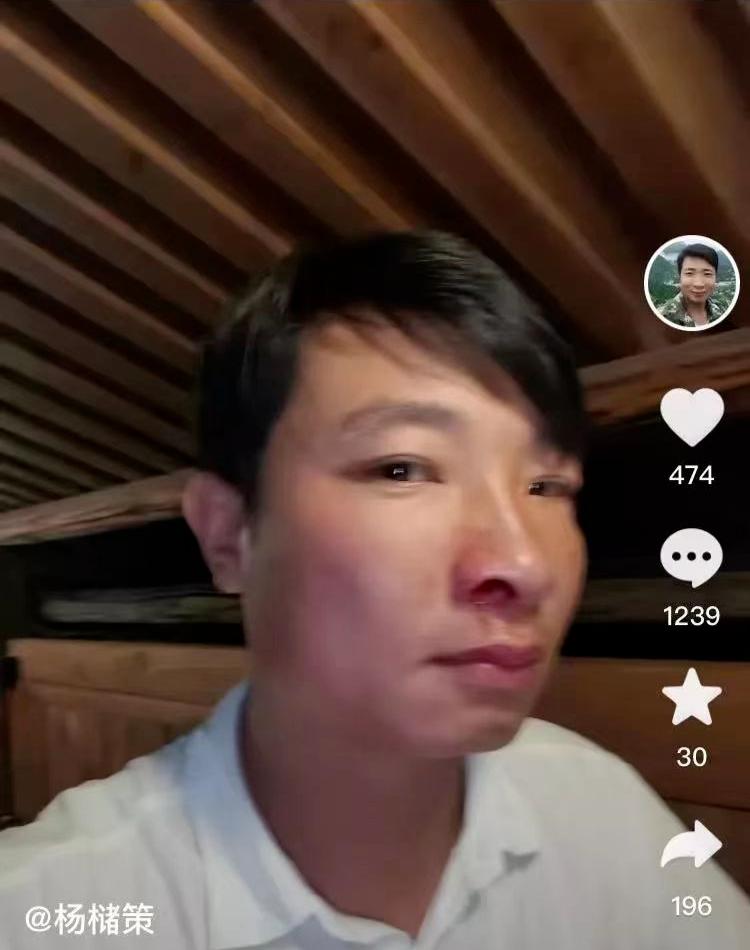Open the creator's profile avatar
The height and width of the screenshot is (950, 750).
(691, 283)
